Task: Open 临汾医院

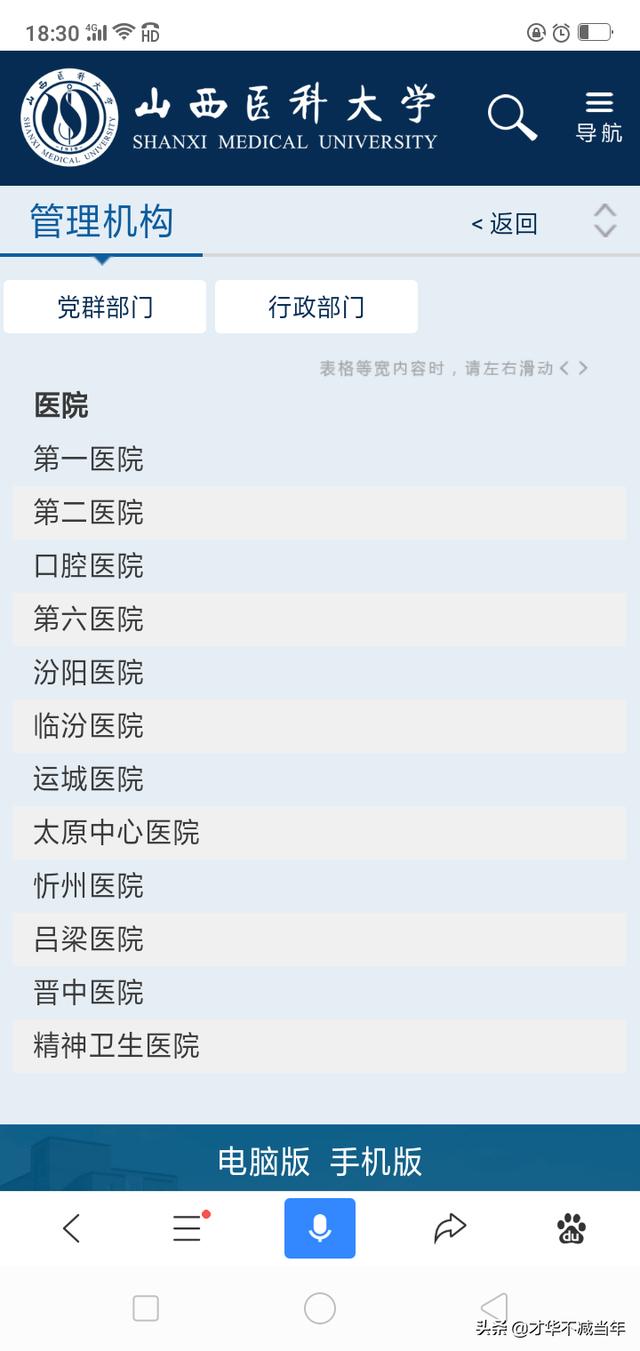Action: pos(88,726)
